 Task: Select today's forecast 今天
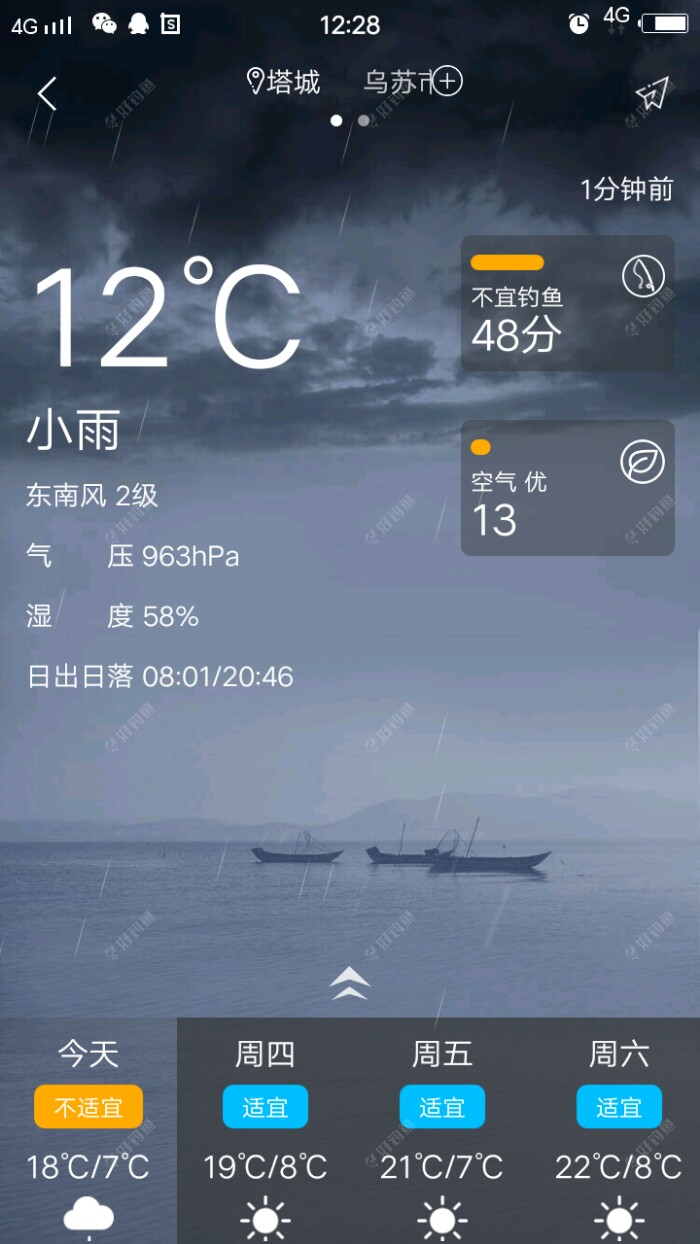coord(88,1130)
